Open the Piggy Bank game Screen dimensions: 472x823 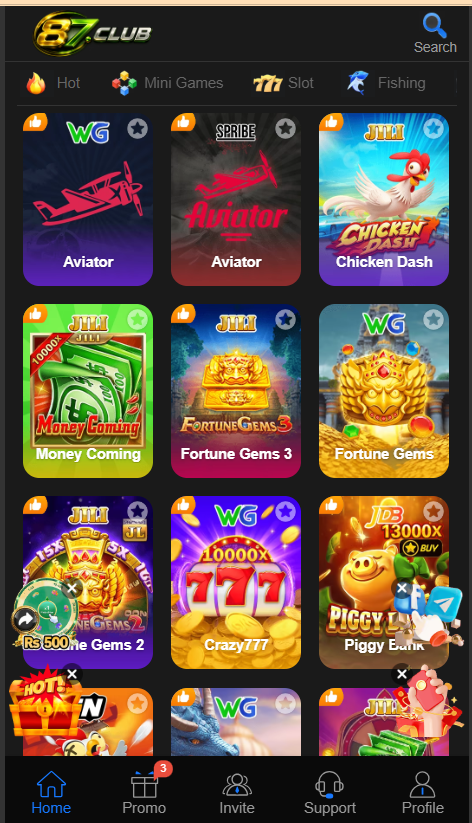pos(384,583)
